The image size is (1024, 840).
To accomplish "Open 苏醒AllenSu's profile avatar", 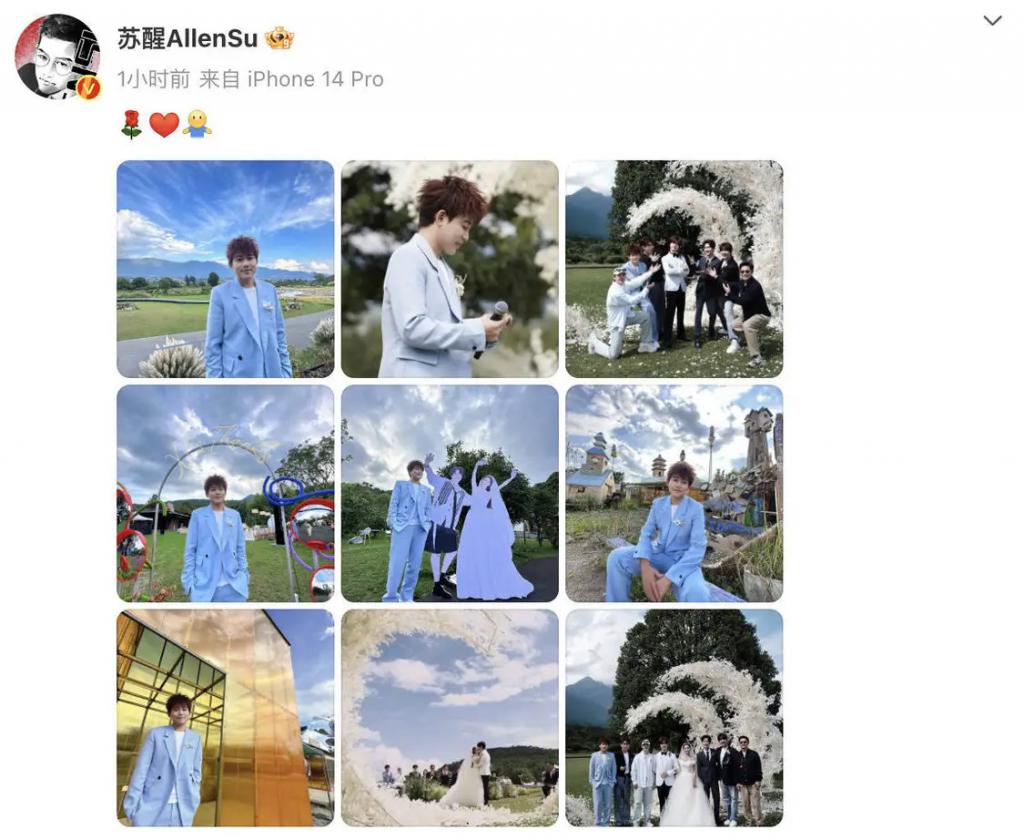I will (x=57, y=57).
